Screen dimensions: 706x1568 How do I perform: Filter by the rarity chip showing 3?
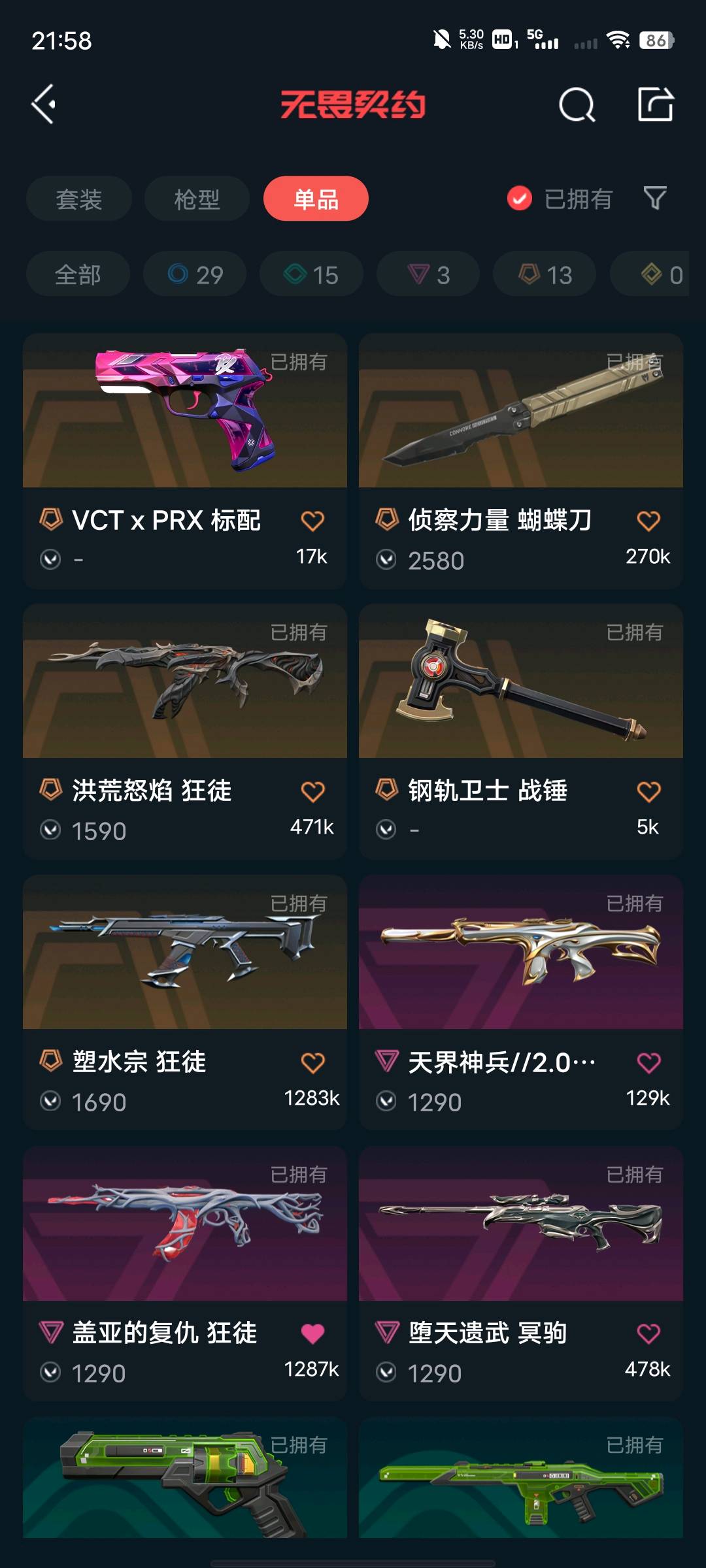click(x=428, y=274)
